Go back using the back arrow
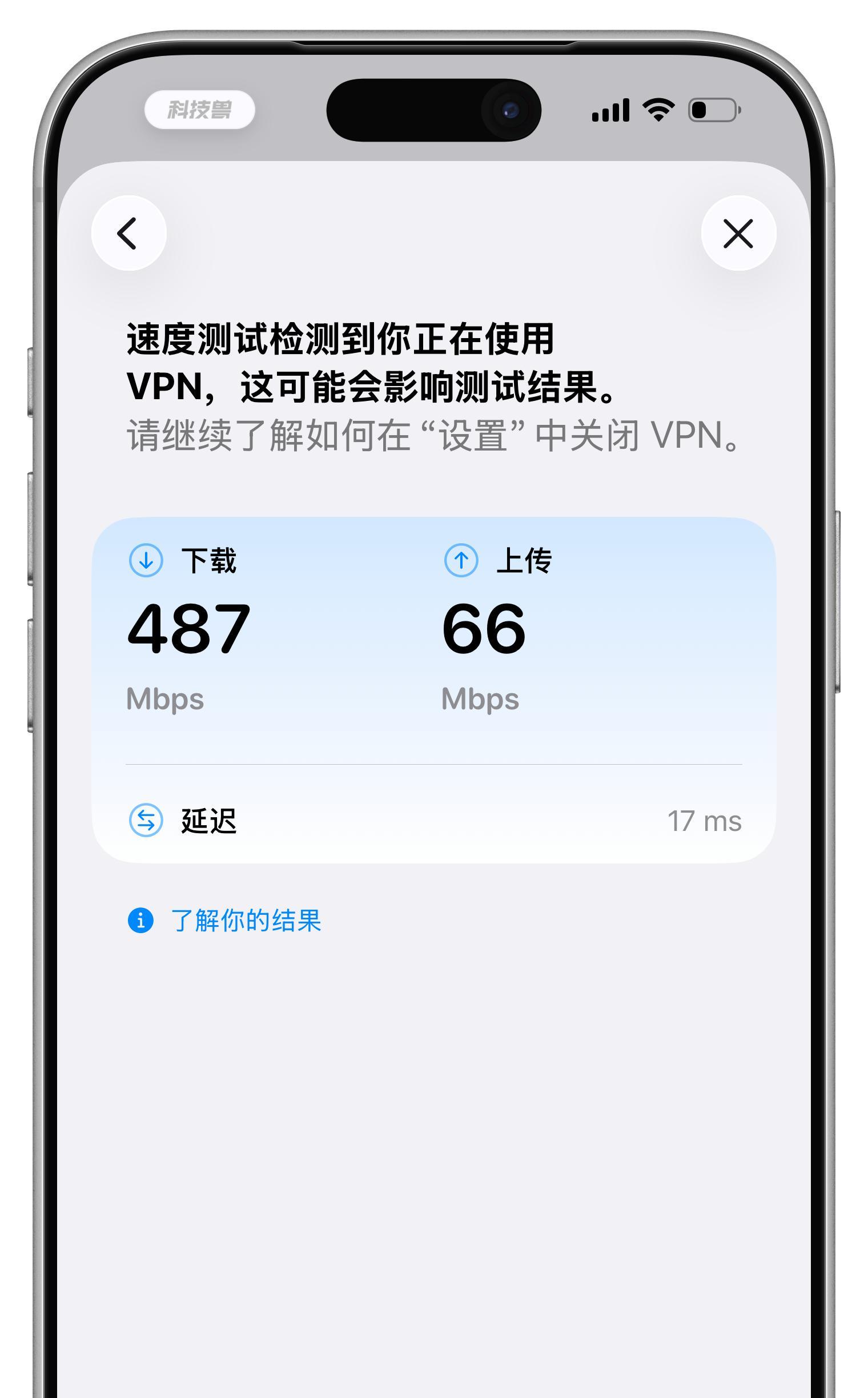This screenshot has height=1398, width=868. (x=128, y=233)
